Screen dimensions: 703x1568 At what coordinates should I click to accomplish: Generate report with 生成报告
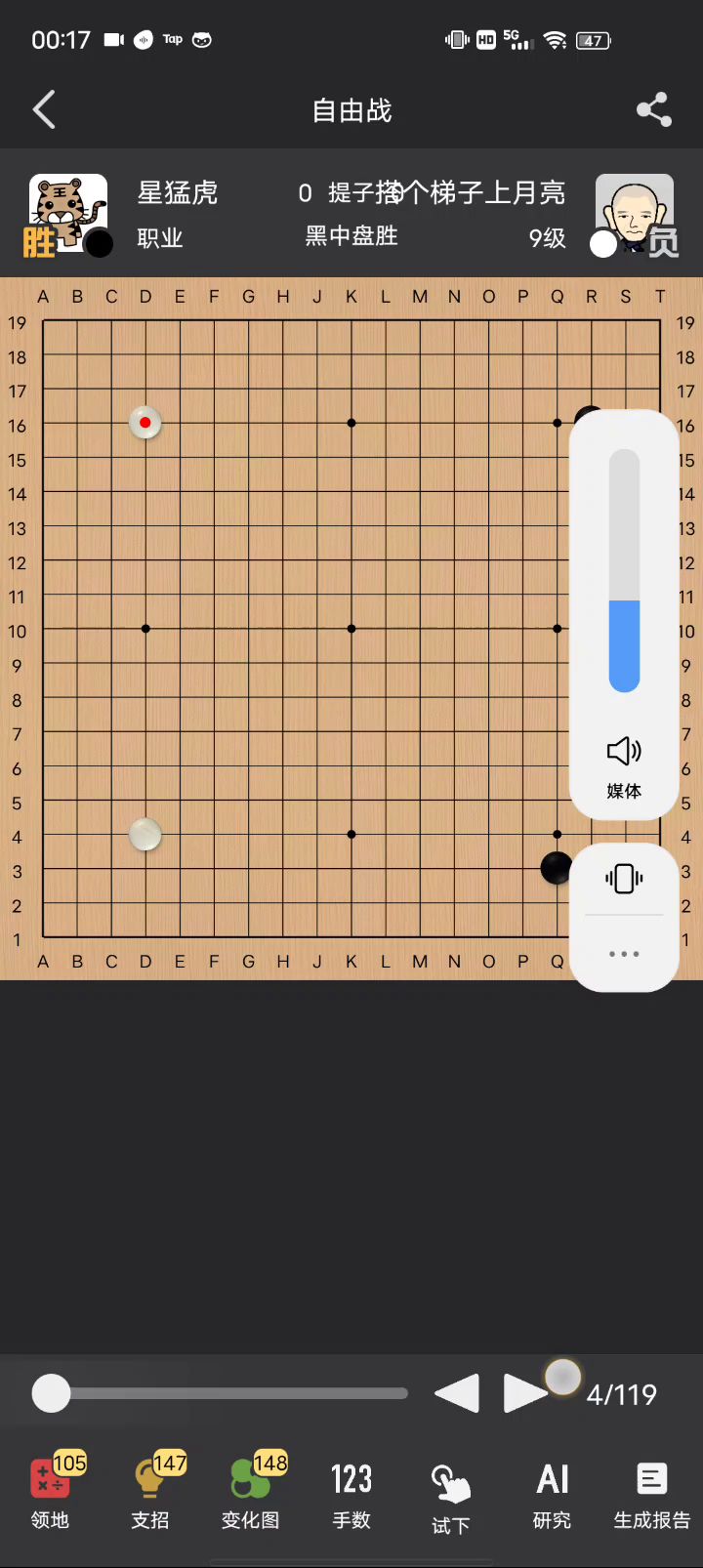[651, 1492]
